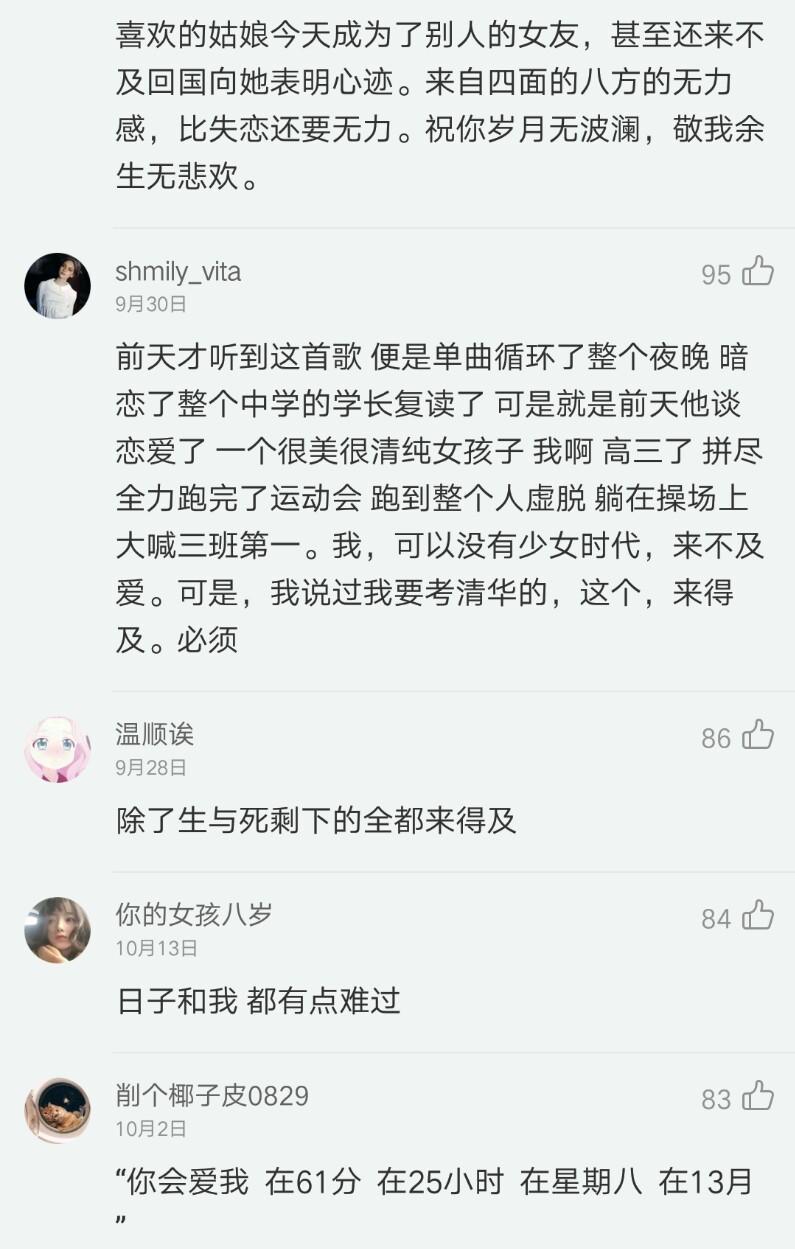Screen dimensions: 795x1249
Task: Open 削个椰子皮0829's profile avatar
Action: point(57,1110)
